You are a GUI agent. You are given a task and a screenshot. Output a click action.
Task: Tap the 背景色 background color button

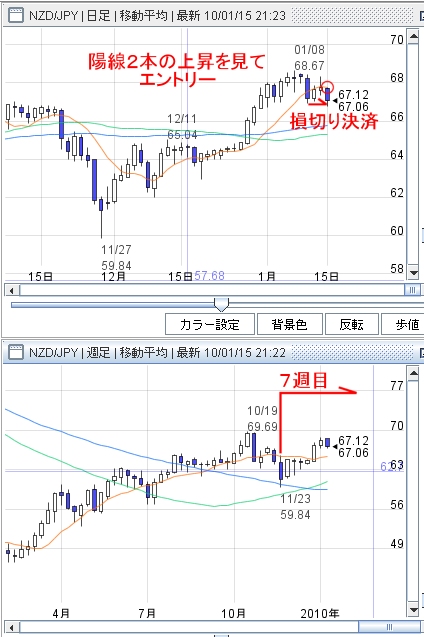[x=290, y=324]
